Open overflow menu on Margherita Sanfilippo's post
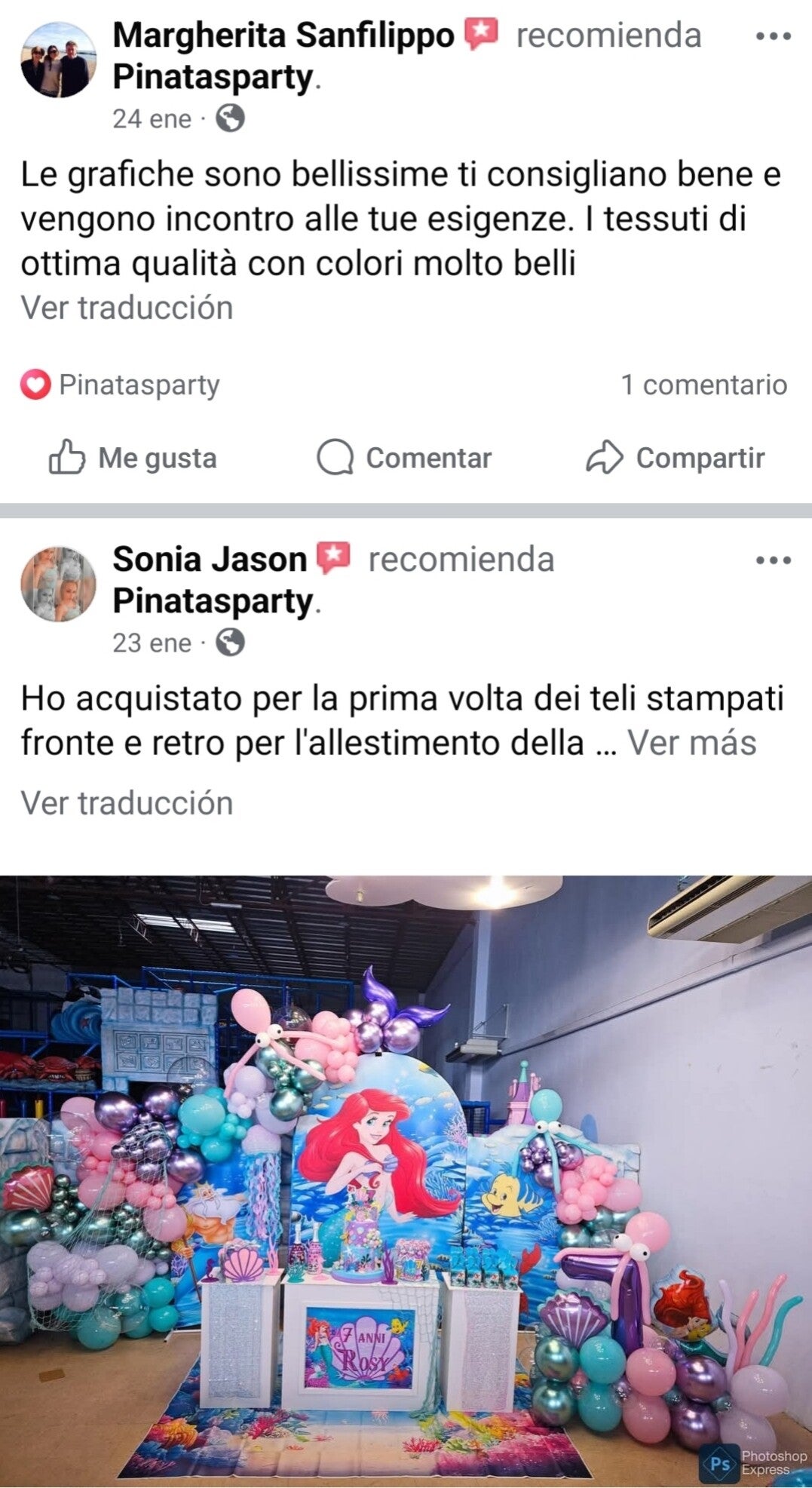812x1488 pixels. click(773, 36)
